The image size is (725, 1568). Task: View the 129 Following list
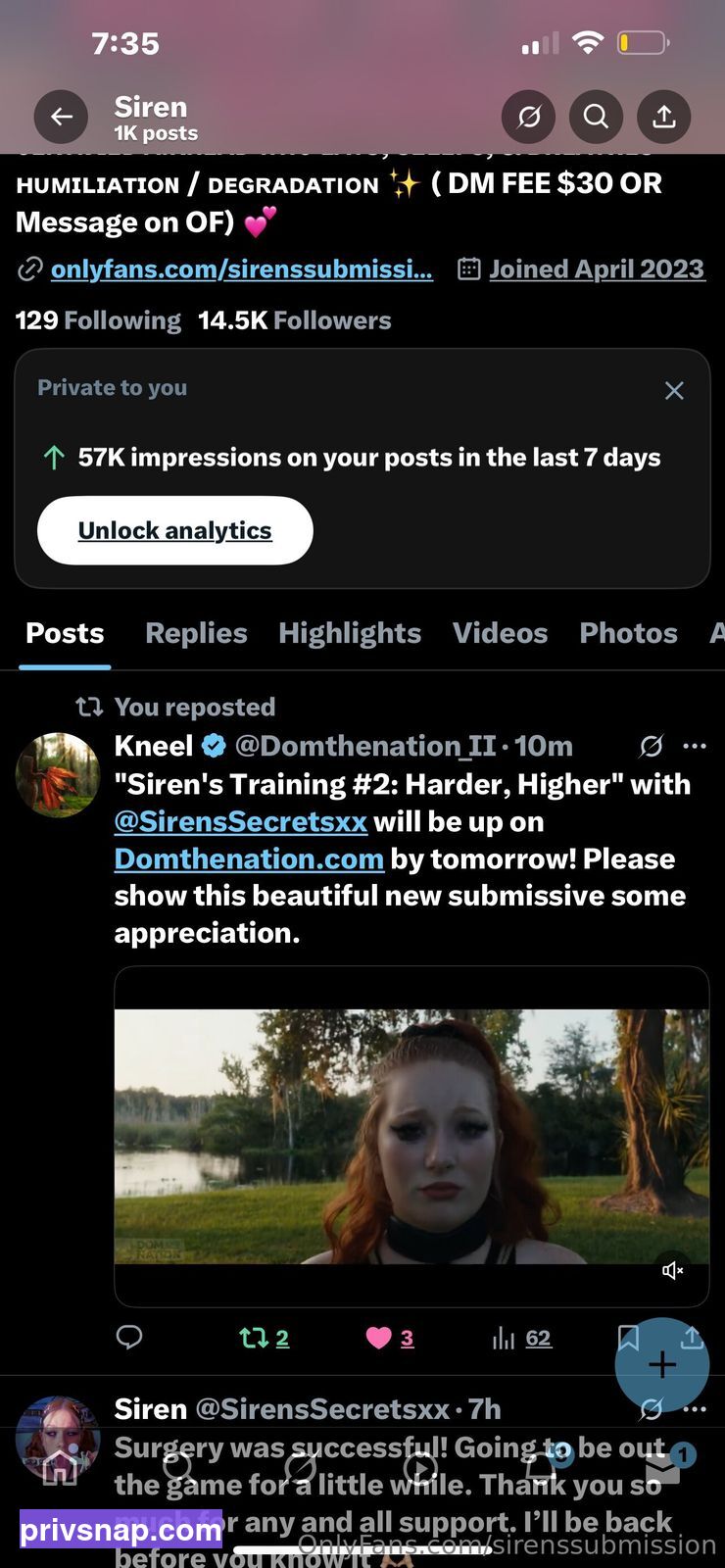click(x=98, y=320)
